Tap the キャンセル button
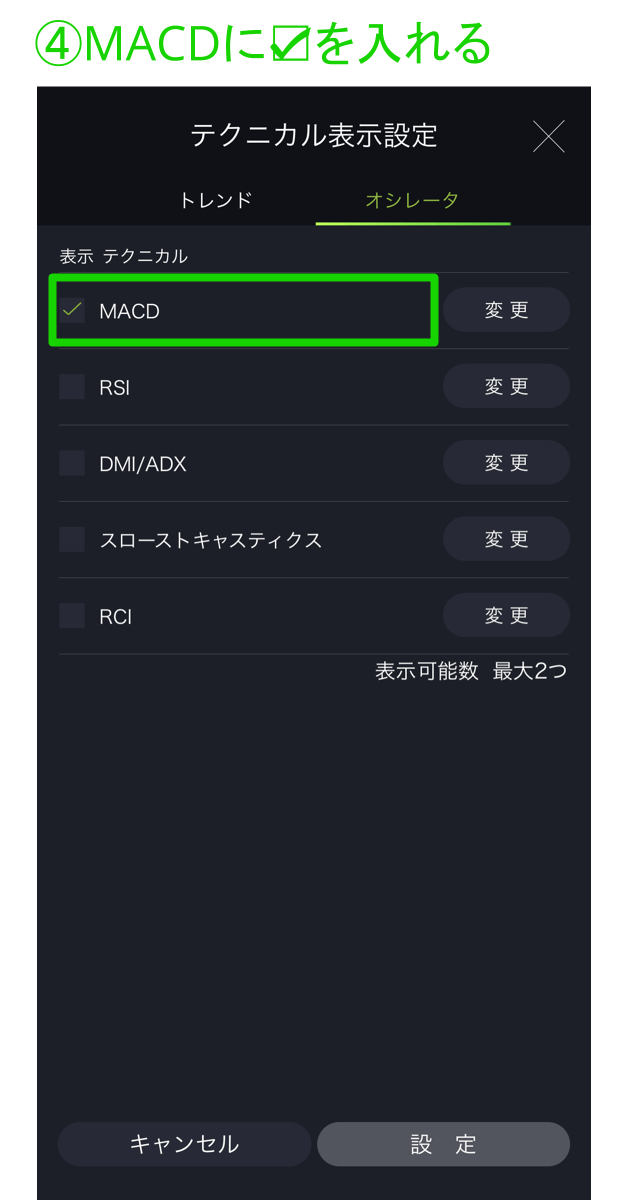 pos(184,1144)
